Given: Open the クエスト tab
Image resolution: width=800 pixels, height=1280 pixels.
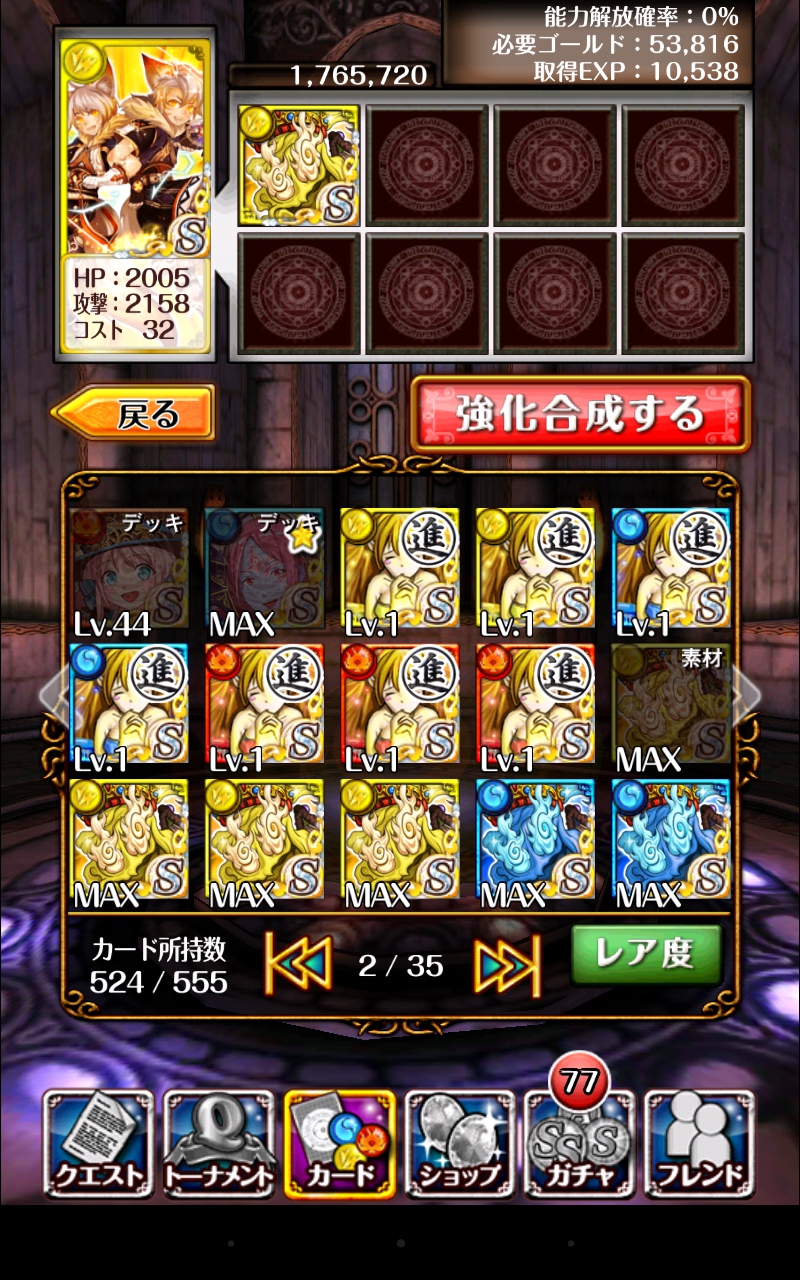Looking at the screenshot, I should [x=98, y=1144].
